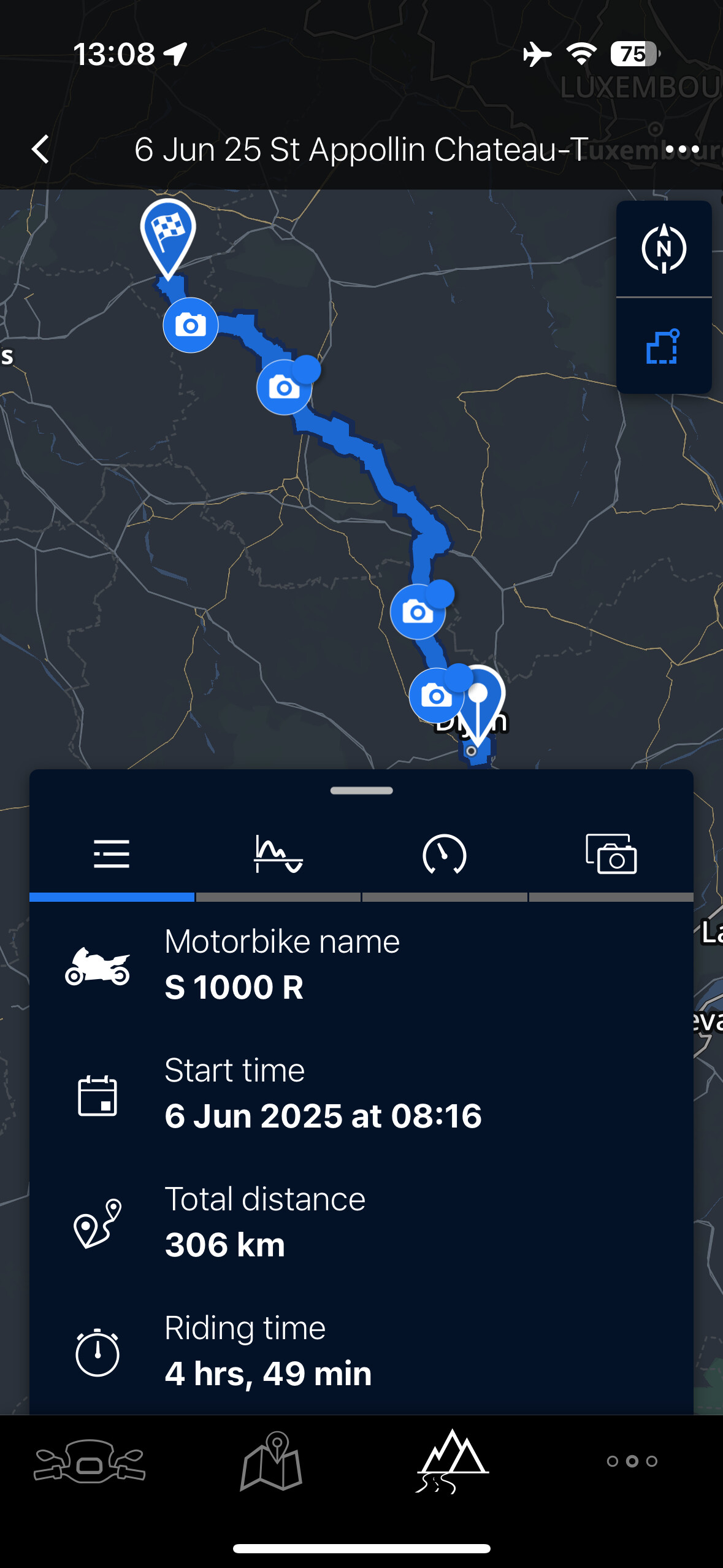Select the trip details list tab
The image size is (723, 1568).
coord(112,854)
